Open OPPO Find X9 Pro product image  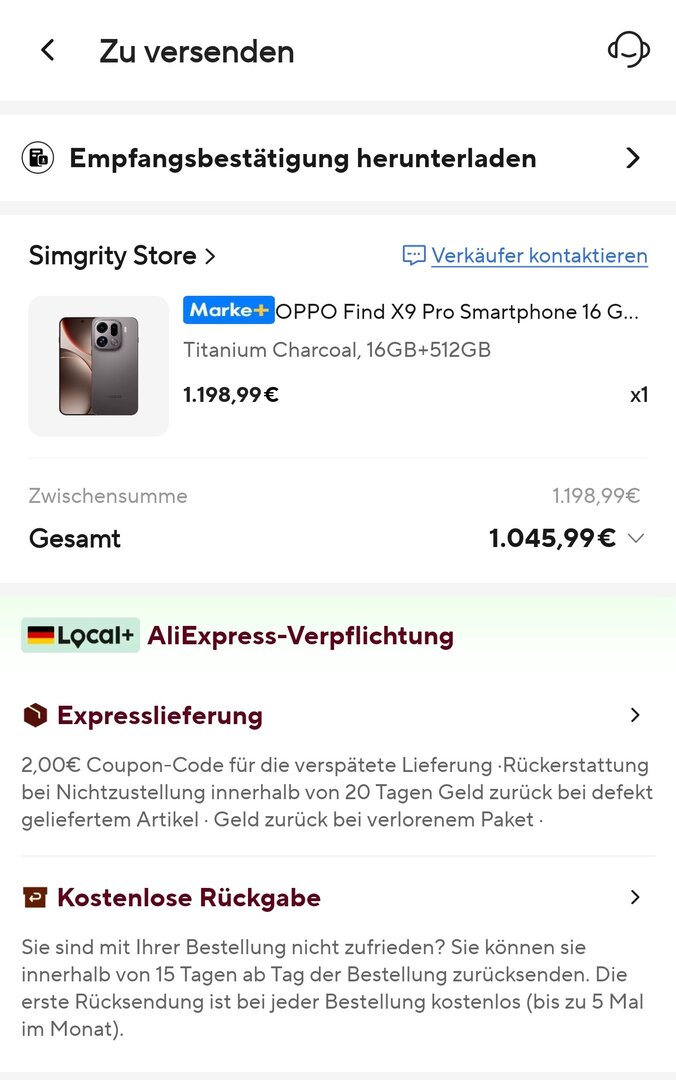(99, 366)
